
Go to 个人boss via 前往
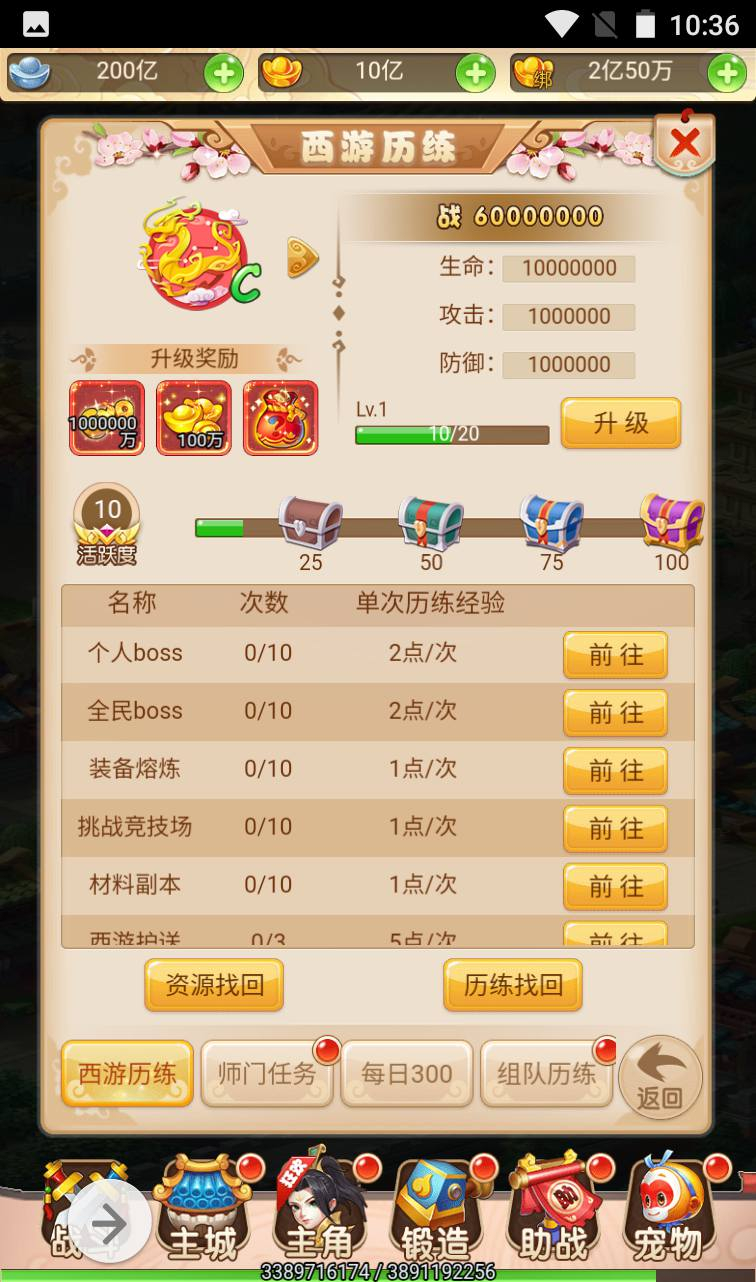[615, 655]
